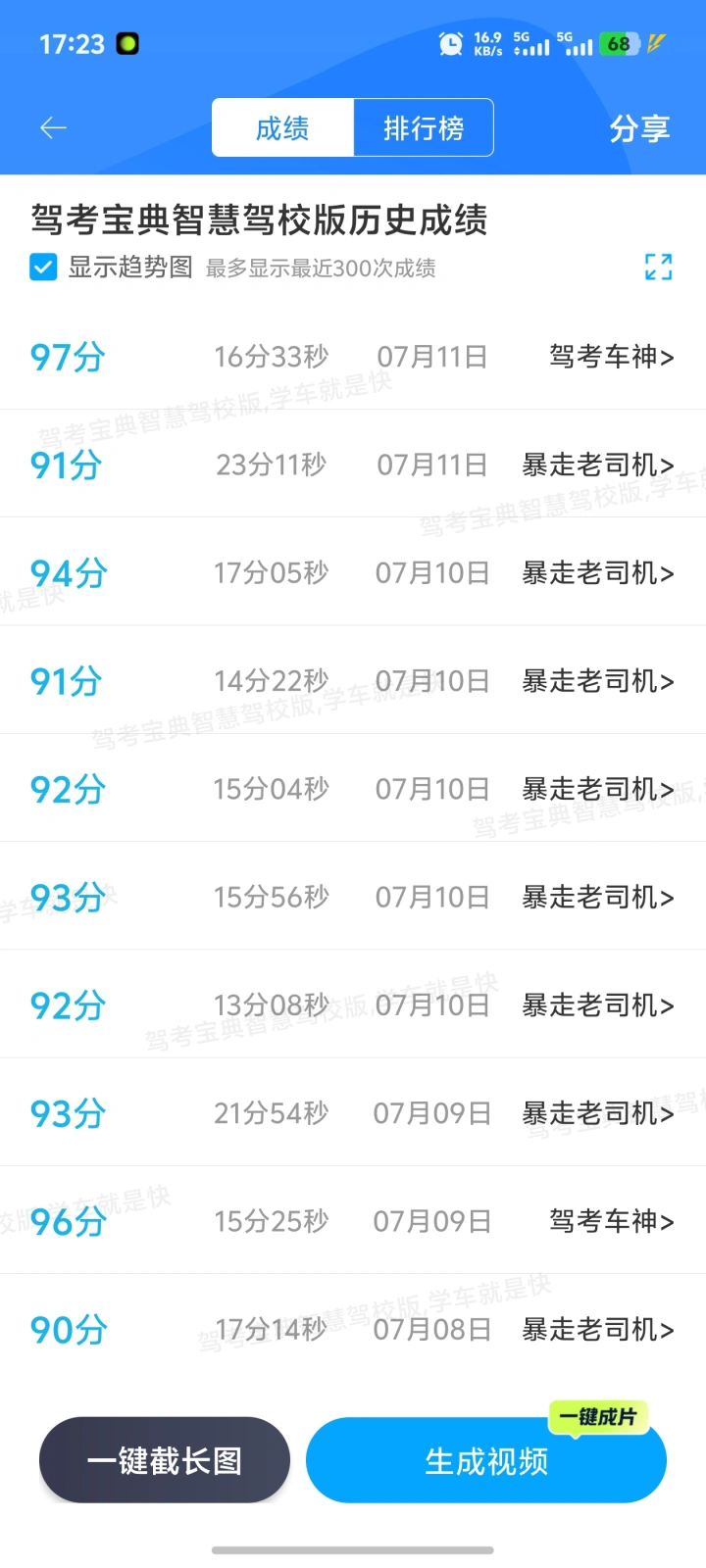The height and width of the screenshot is (1568, 706).
Task: Open the 91分 record timed 14分22秒
Action: (353, 680)
